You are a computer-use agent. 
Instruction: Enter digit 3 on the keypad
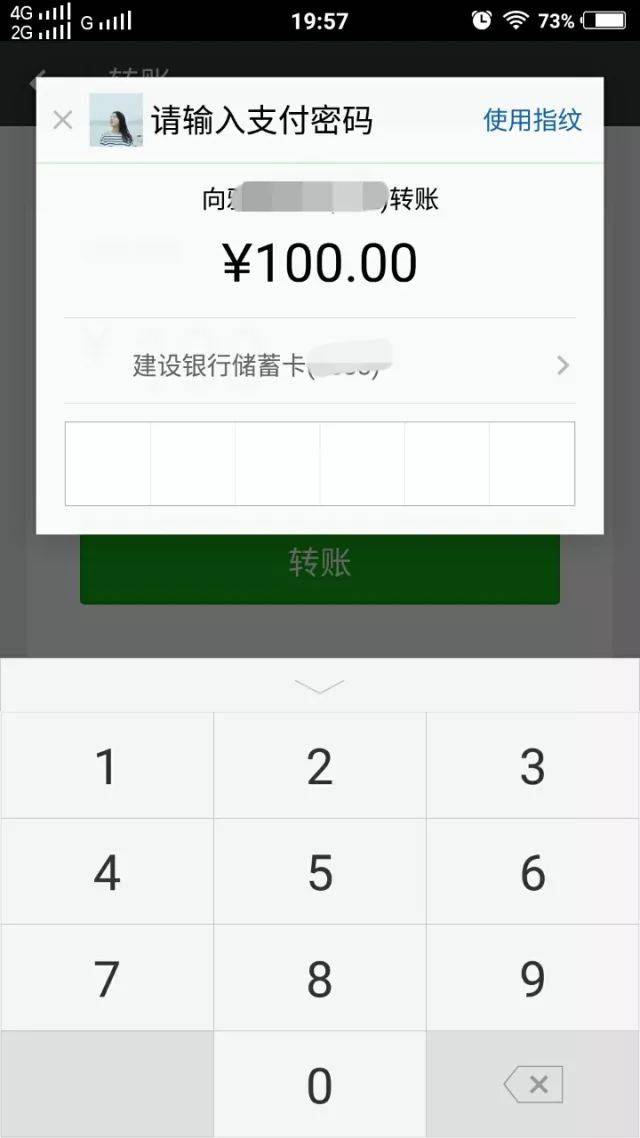pos(533,767)
